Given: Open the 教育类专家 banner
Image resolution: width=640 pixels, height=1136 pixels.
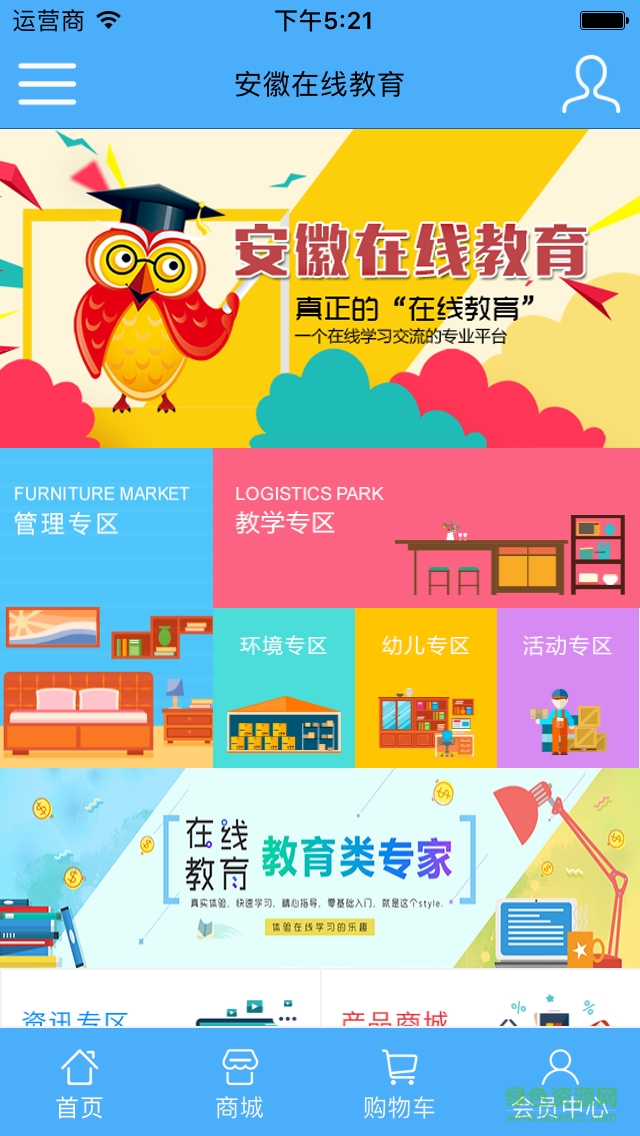Looking at the screenshot, I should tap(320, 868).
